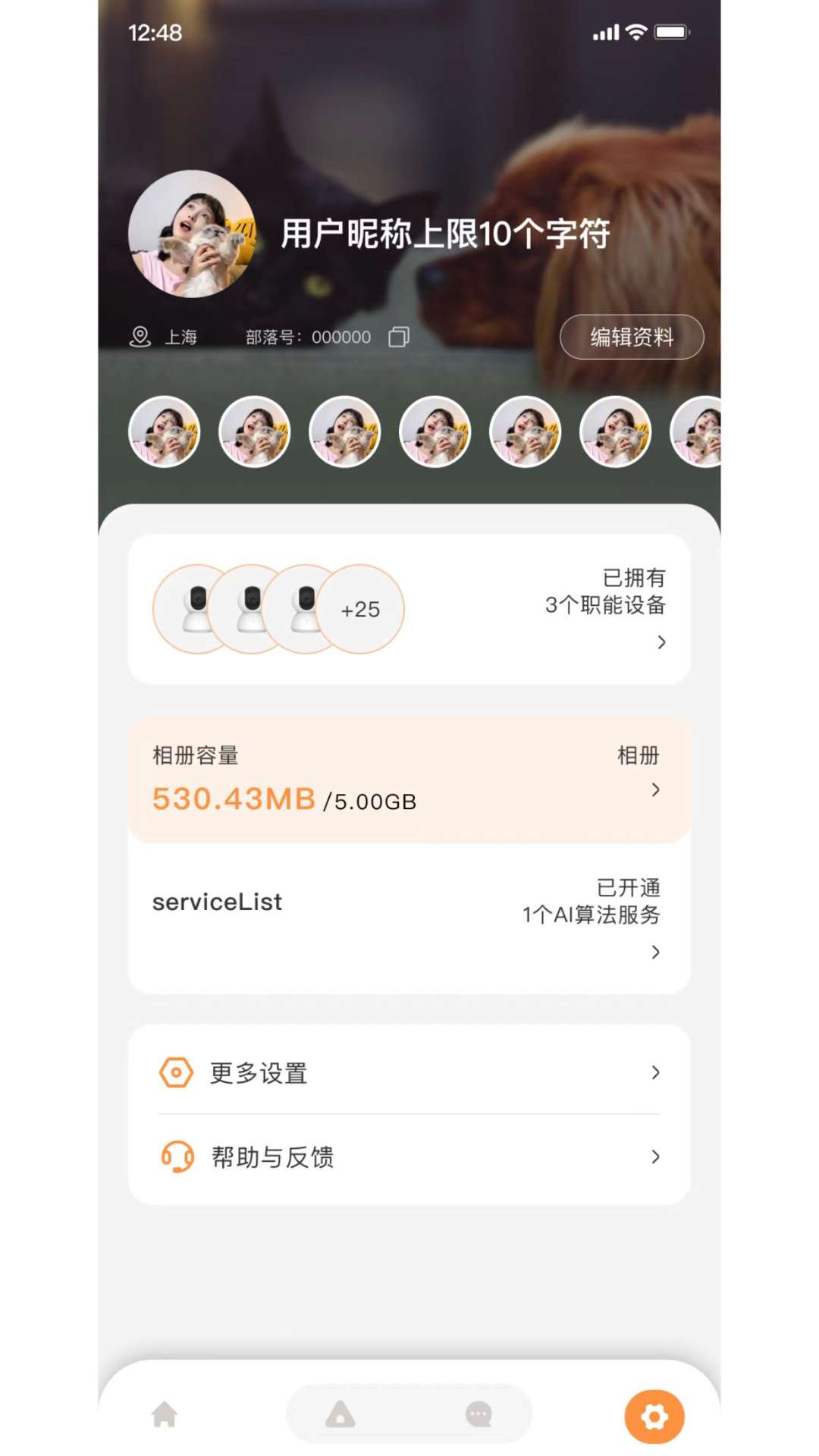
Task: Tap 编辑资料 to edit profile
Action: [x=631, y=337]
